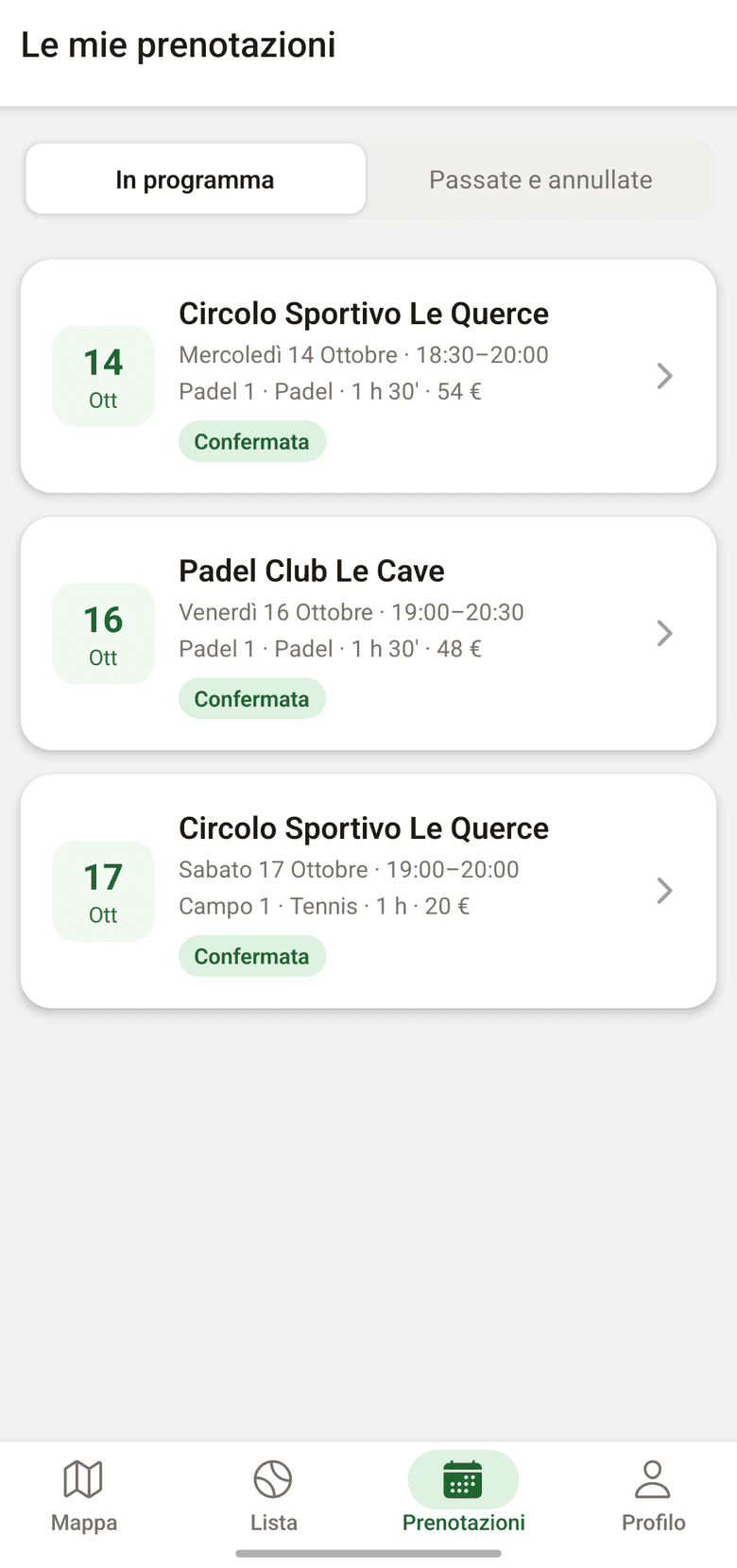Select the In programma segment
The width and height of the screenshot is (737, 1568).
196,179
